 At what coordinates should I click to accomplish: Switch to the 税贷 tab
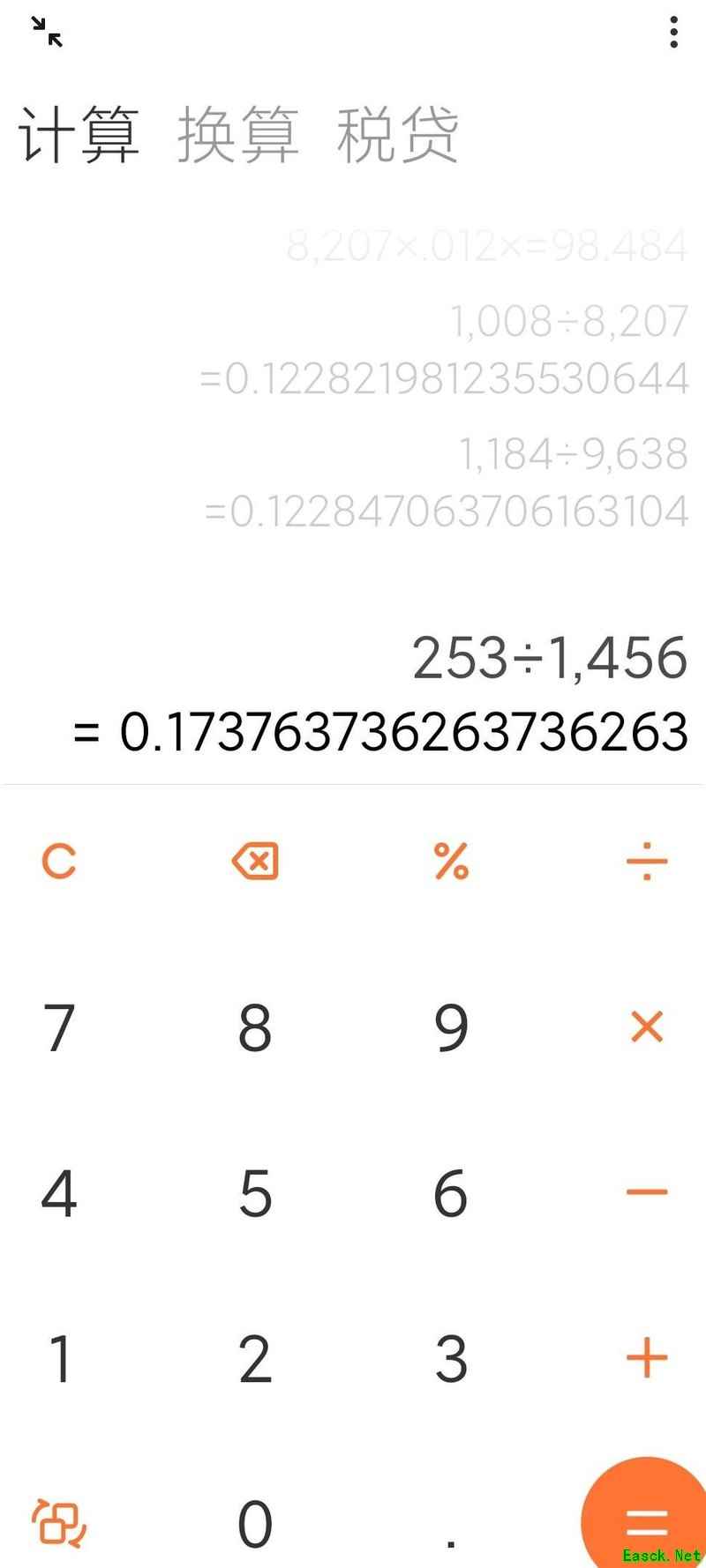coord(397,136)
